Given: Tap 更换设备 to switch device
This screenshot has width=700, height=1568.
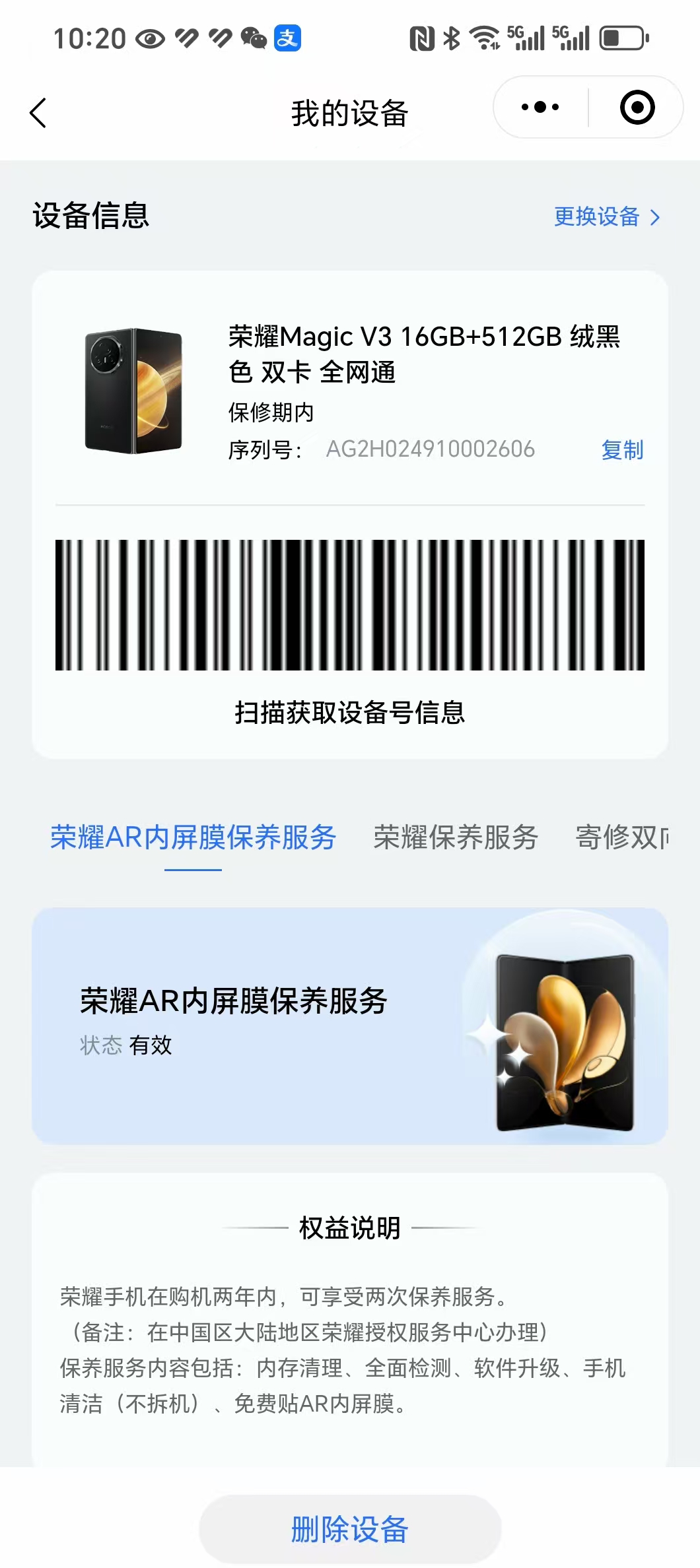Looking at the screenshot, I should [606, 216].
